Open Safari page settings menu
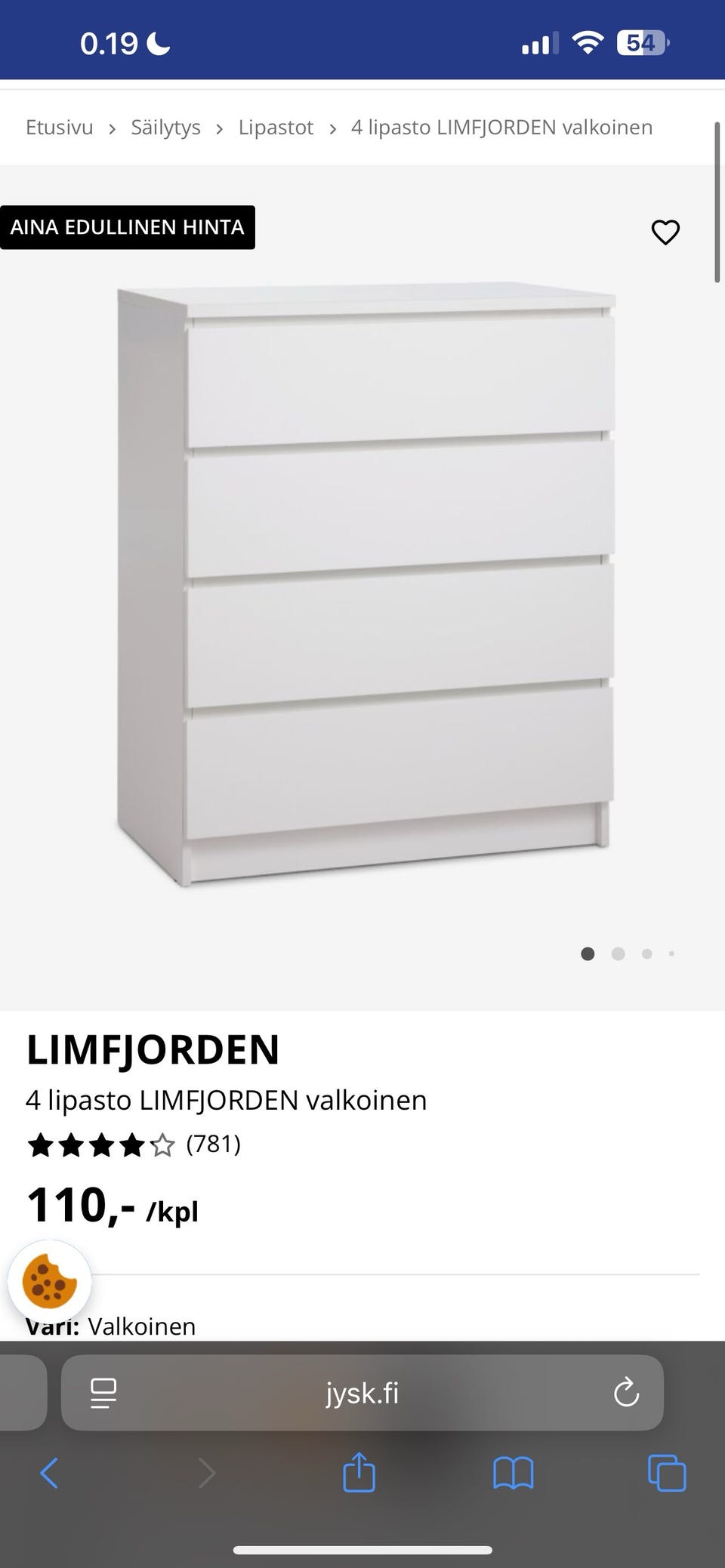Image resolution: width=725 pixels, height=1568 pixels. 103,1393
